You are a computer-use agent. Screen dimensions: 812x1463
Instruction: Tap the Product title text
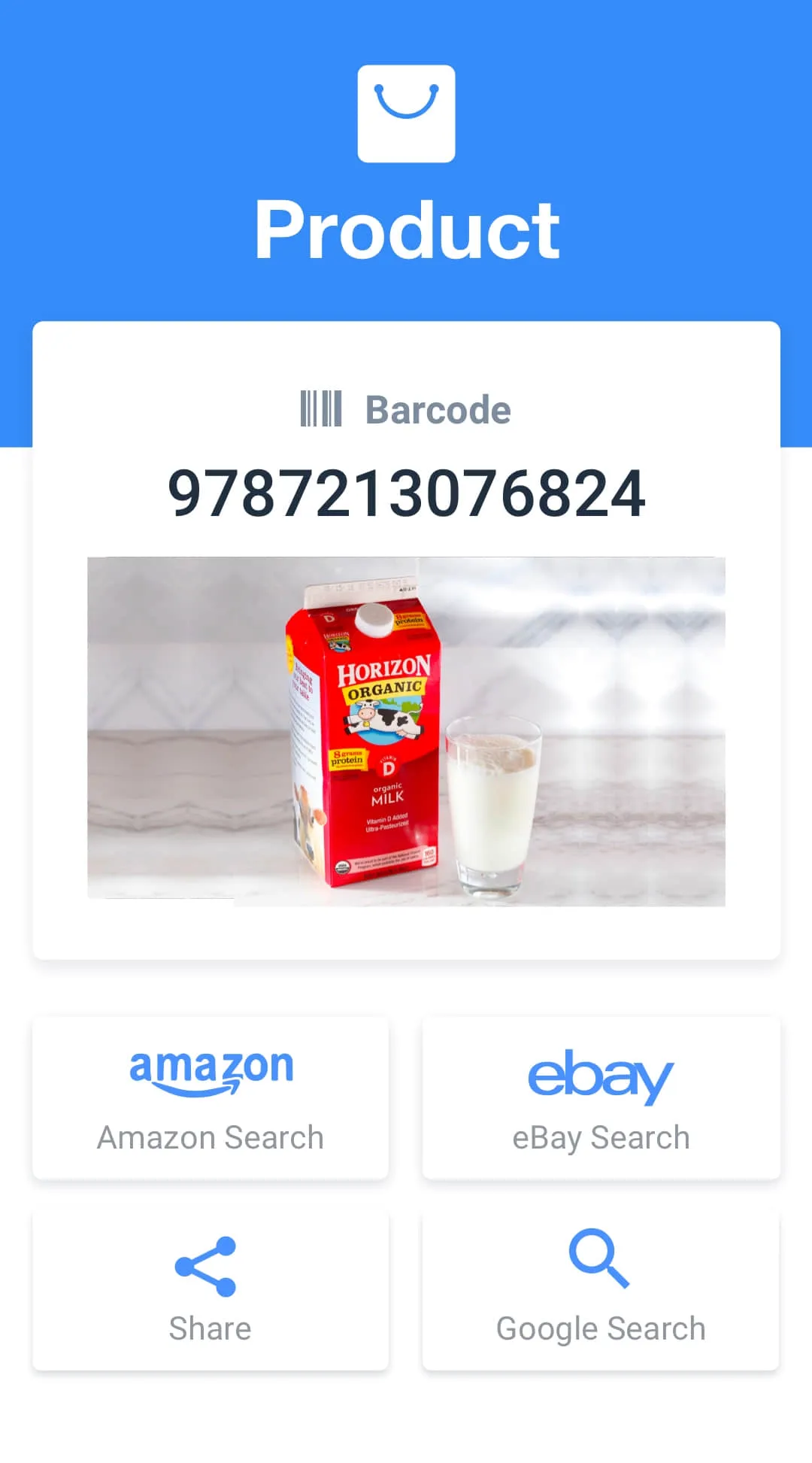click(406, 229)
